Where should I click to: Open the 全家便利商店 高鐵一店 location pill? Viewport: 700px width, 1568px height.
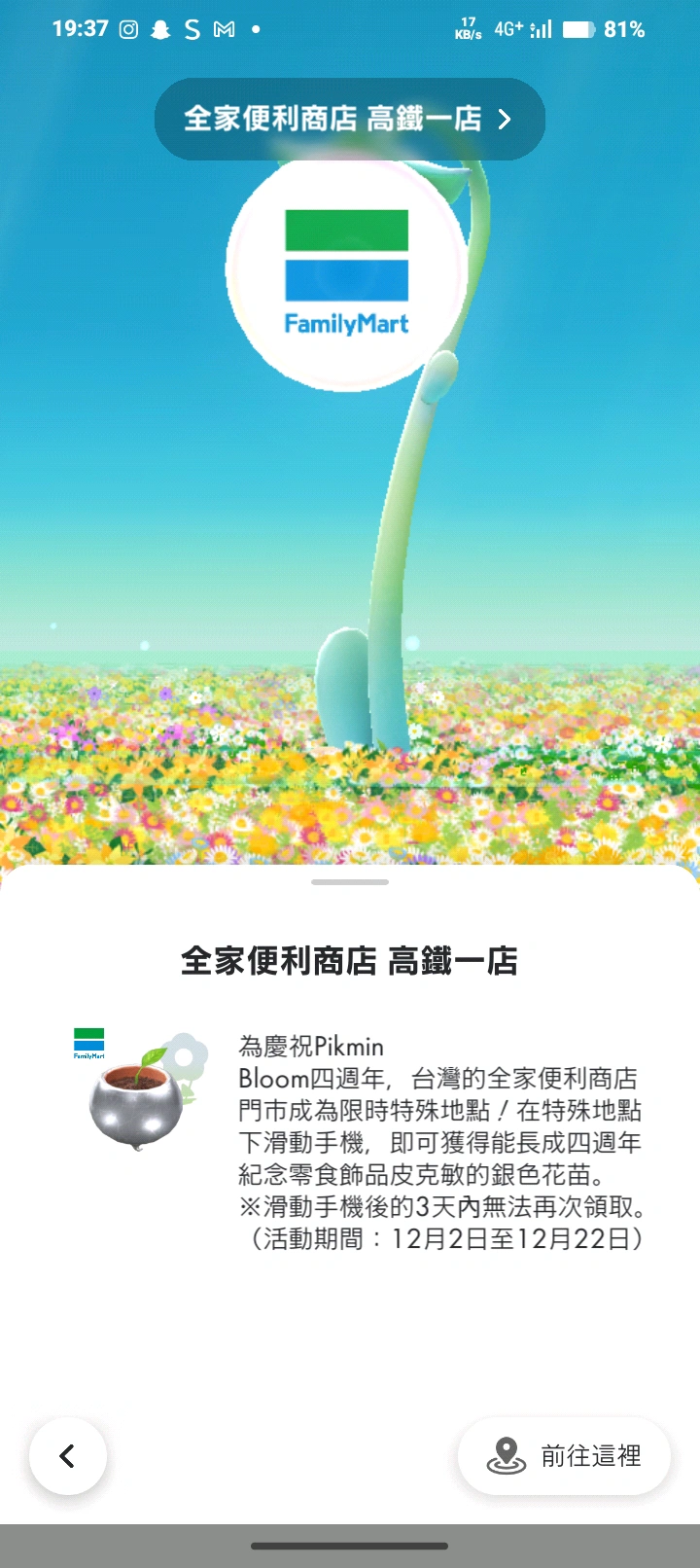(349, 119)
